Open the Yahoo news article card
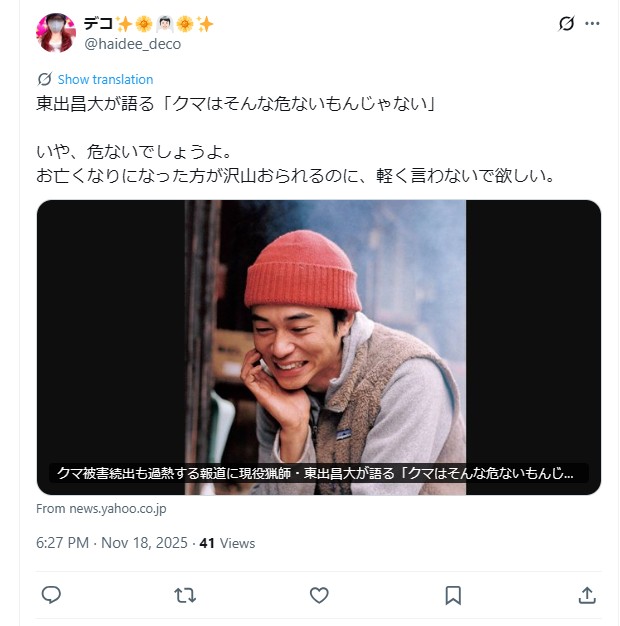The width and height of the screenshot is (620, 626). click(x=319, y=347)
